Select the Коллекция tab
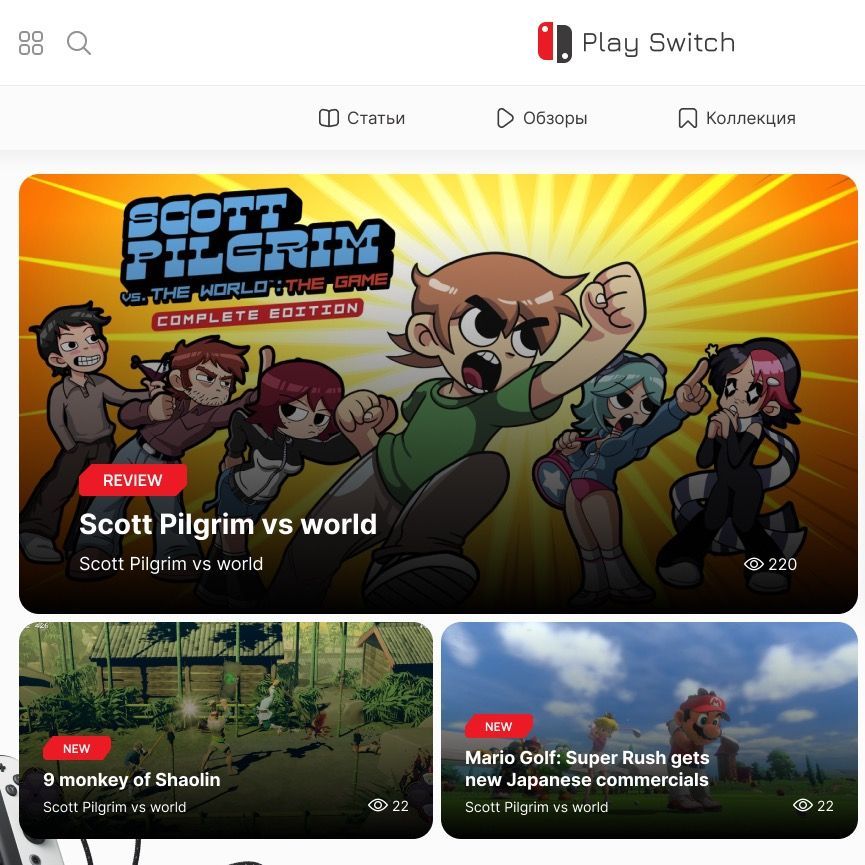The image size is (865, 865). [737, 118]
